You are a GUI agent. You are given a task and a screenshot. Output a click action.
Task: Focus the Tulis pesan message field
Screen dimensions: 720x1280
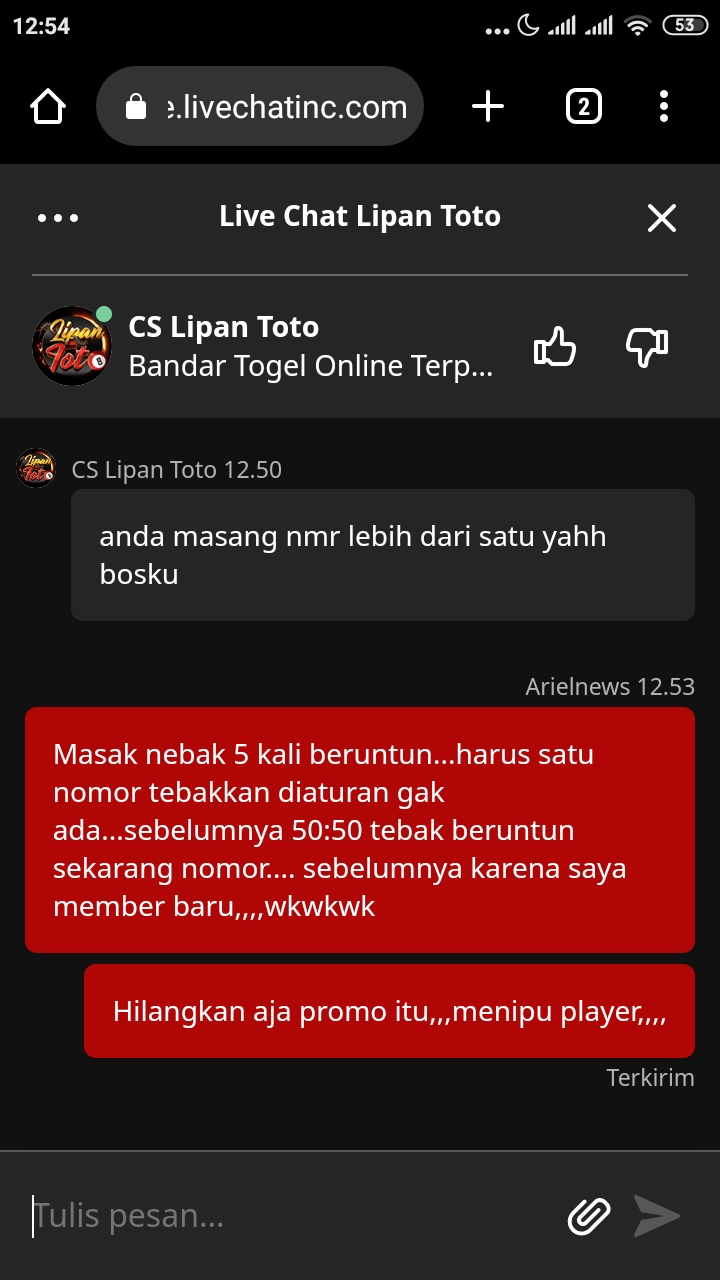pos(290,1216)
